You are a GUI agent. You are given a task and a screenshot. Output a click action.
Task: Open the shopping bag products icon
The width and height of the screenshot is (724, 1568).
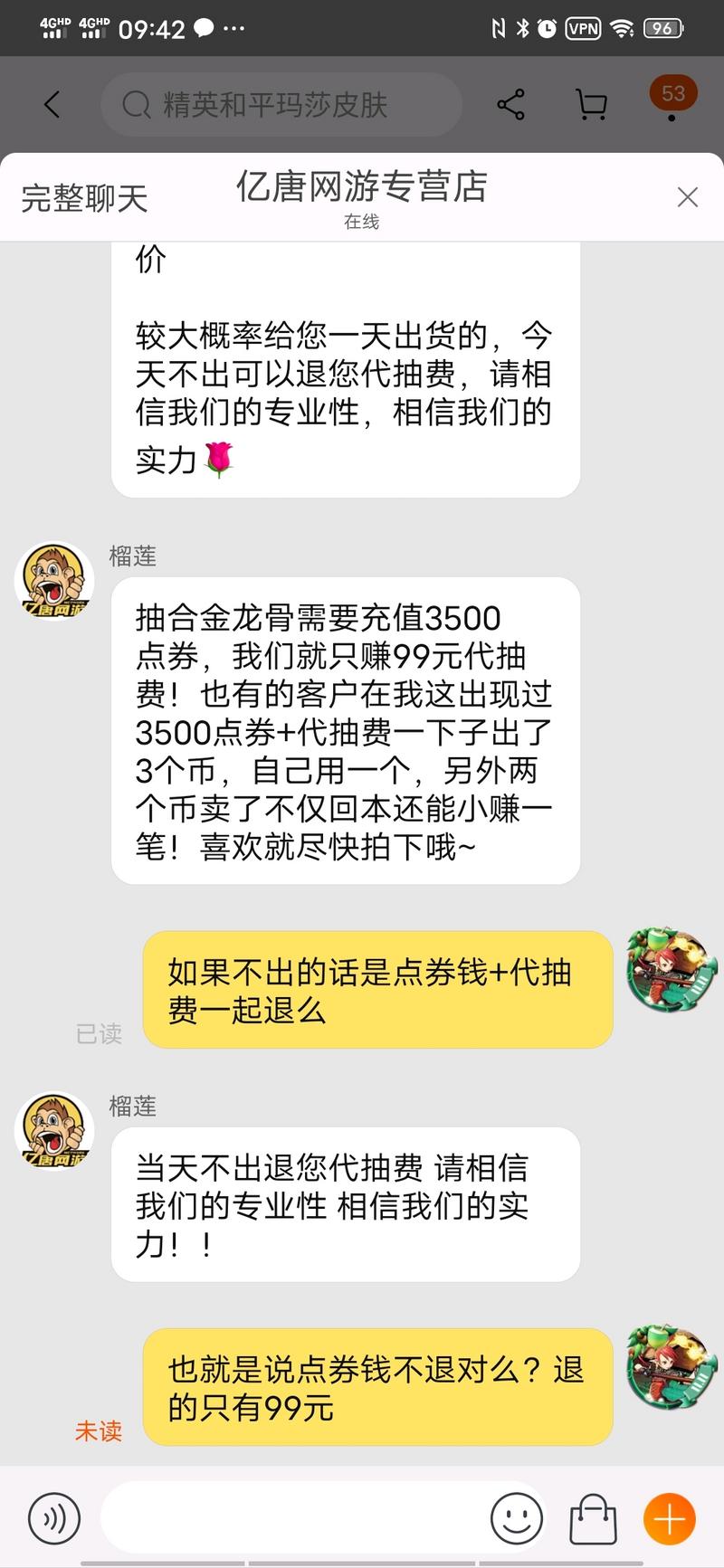pos(593,1517)
